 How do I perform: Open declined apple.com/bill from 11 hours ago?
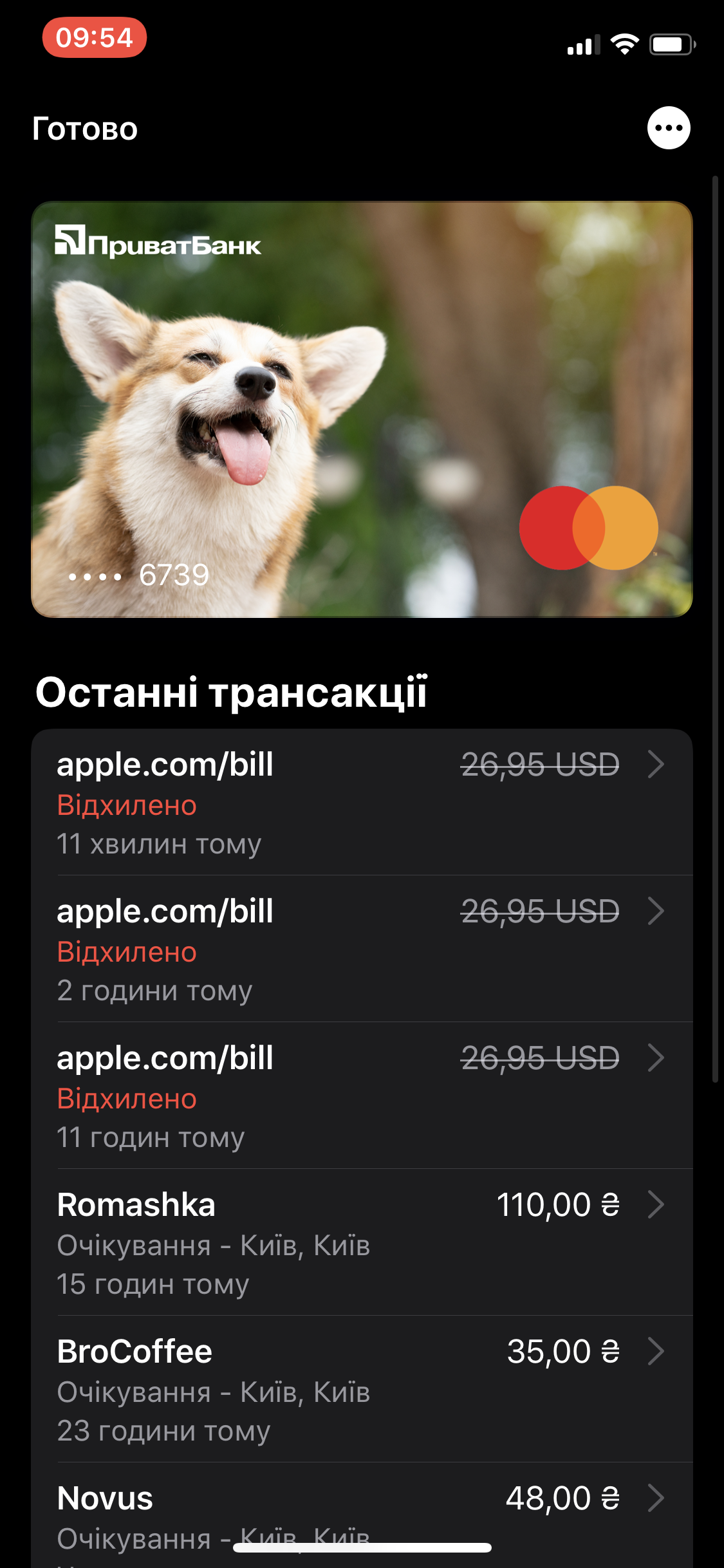point(362,1096)
